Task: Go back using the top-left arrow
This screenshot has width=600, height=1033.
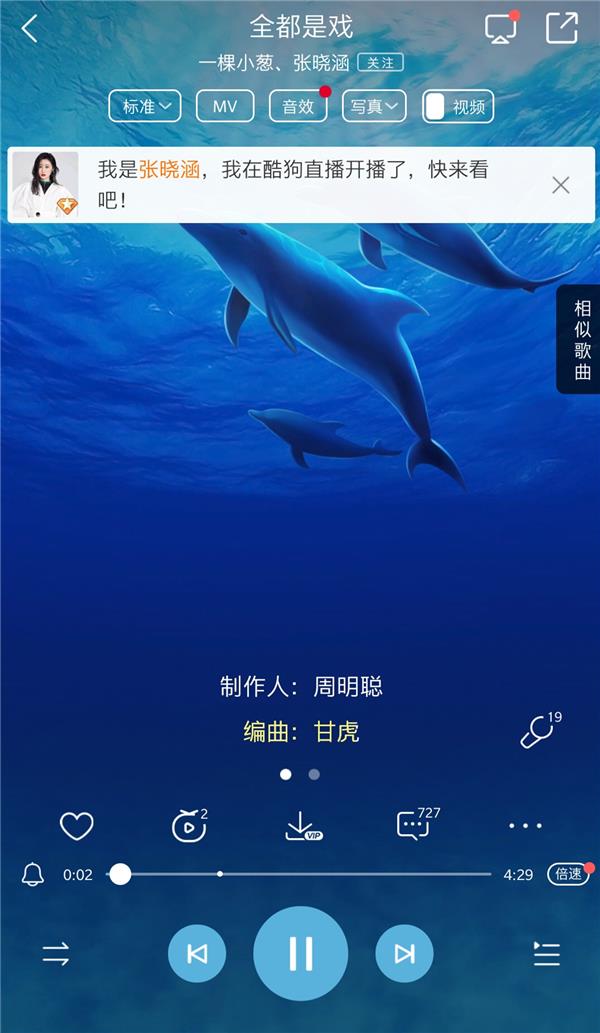Action: point(30,29)
